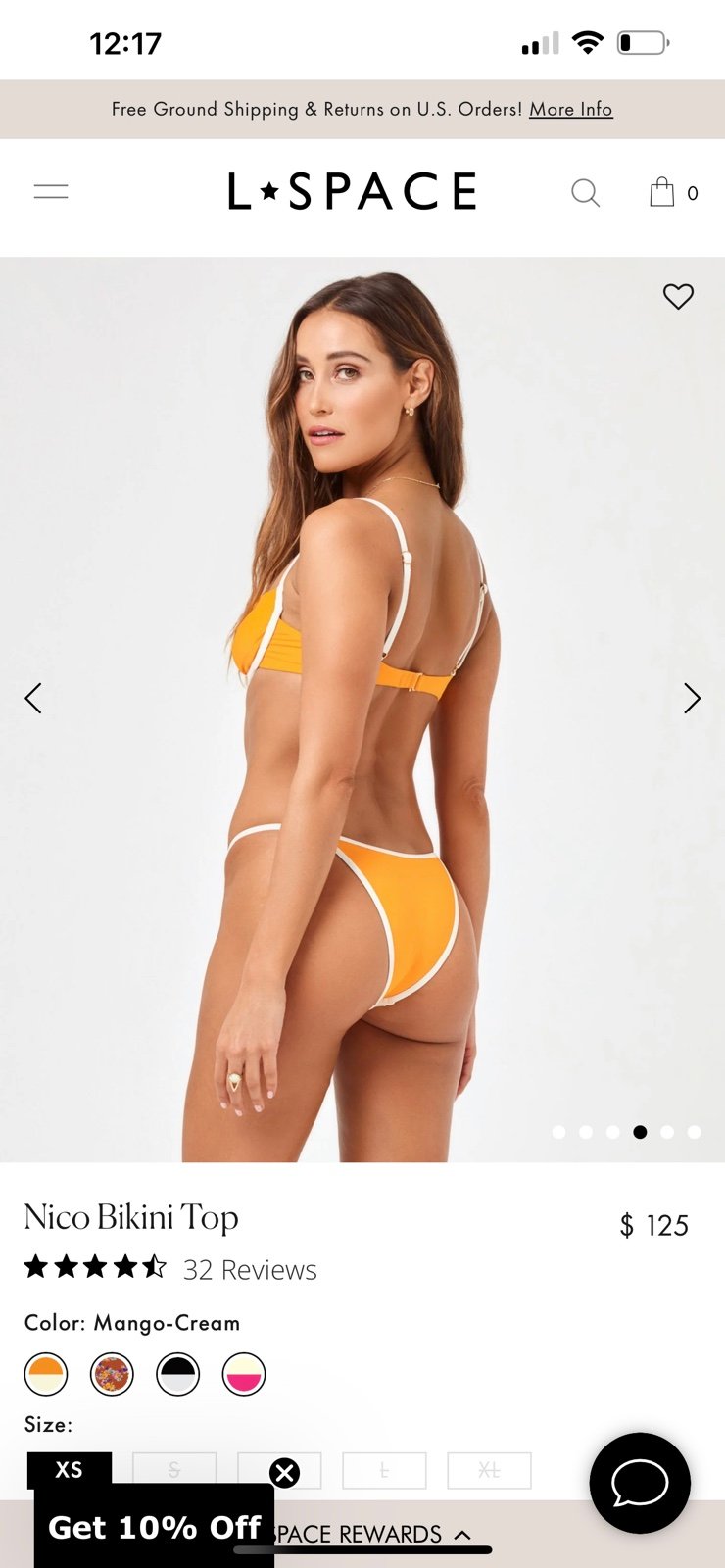Image resolution: width=725 pixels, height=1568 pixels.
Task: Open the hamburger menu
Action: click(51, 191)
